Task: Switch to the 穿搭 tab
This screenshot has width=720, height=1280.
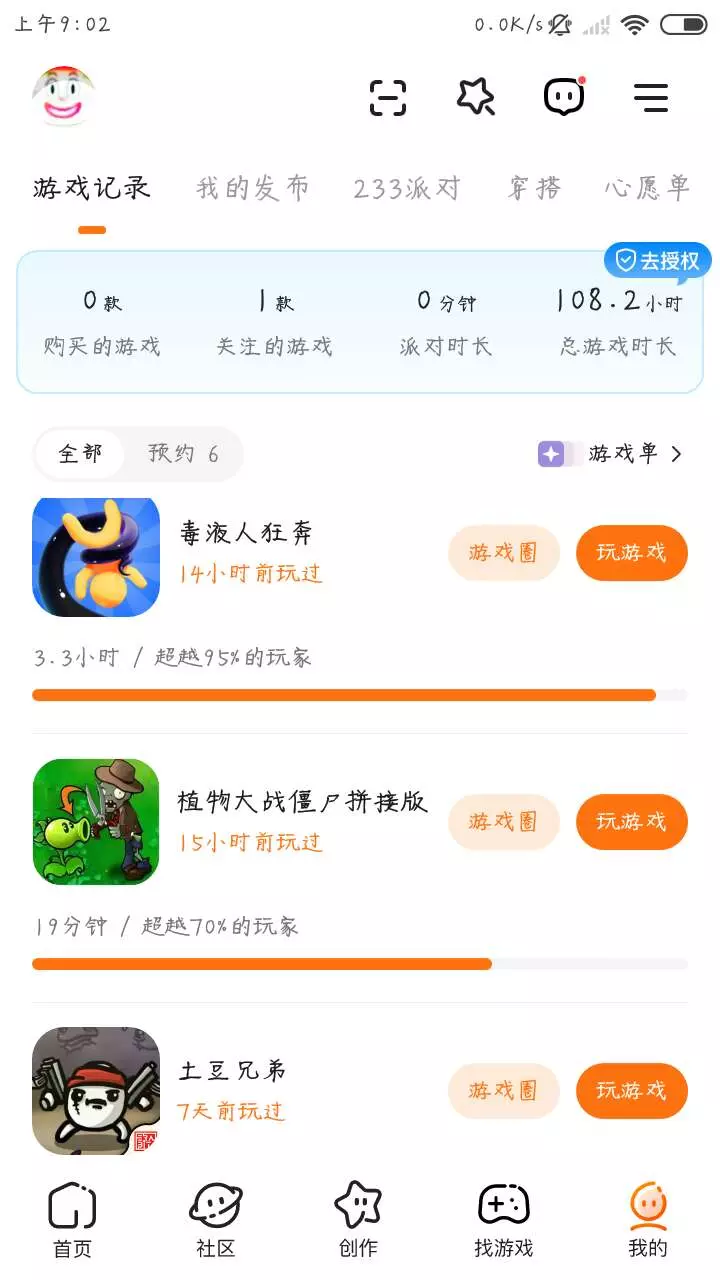Action: (534, 188)
